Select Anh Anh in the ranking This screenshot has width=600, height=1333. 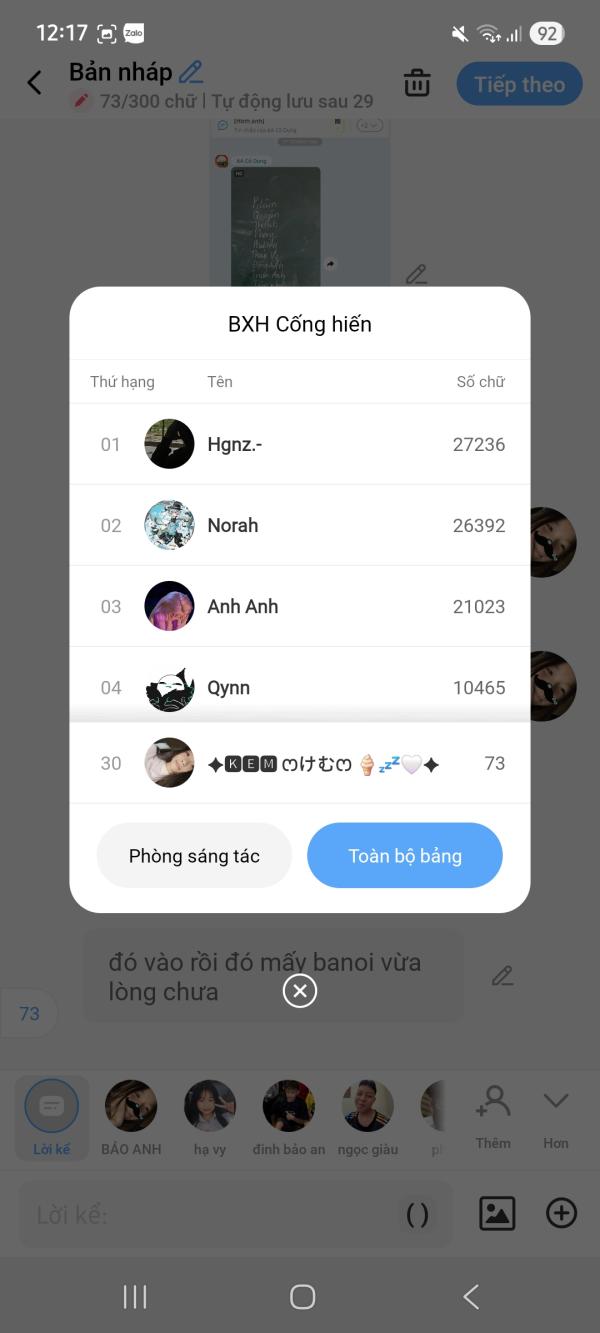(300, 606)
